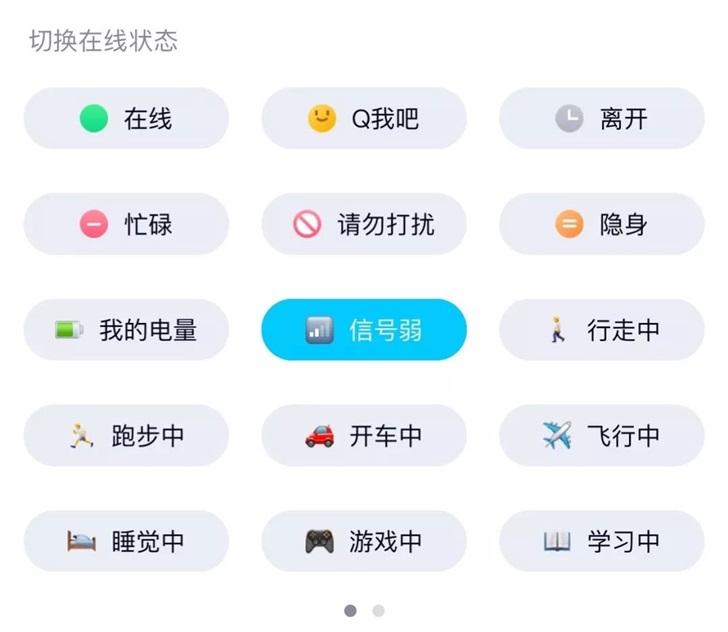The height and width of the screenshot is (632, 728).
Task: Set status to 在线
Action: point(126,119)
